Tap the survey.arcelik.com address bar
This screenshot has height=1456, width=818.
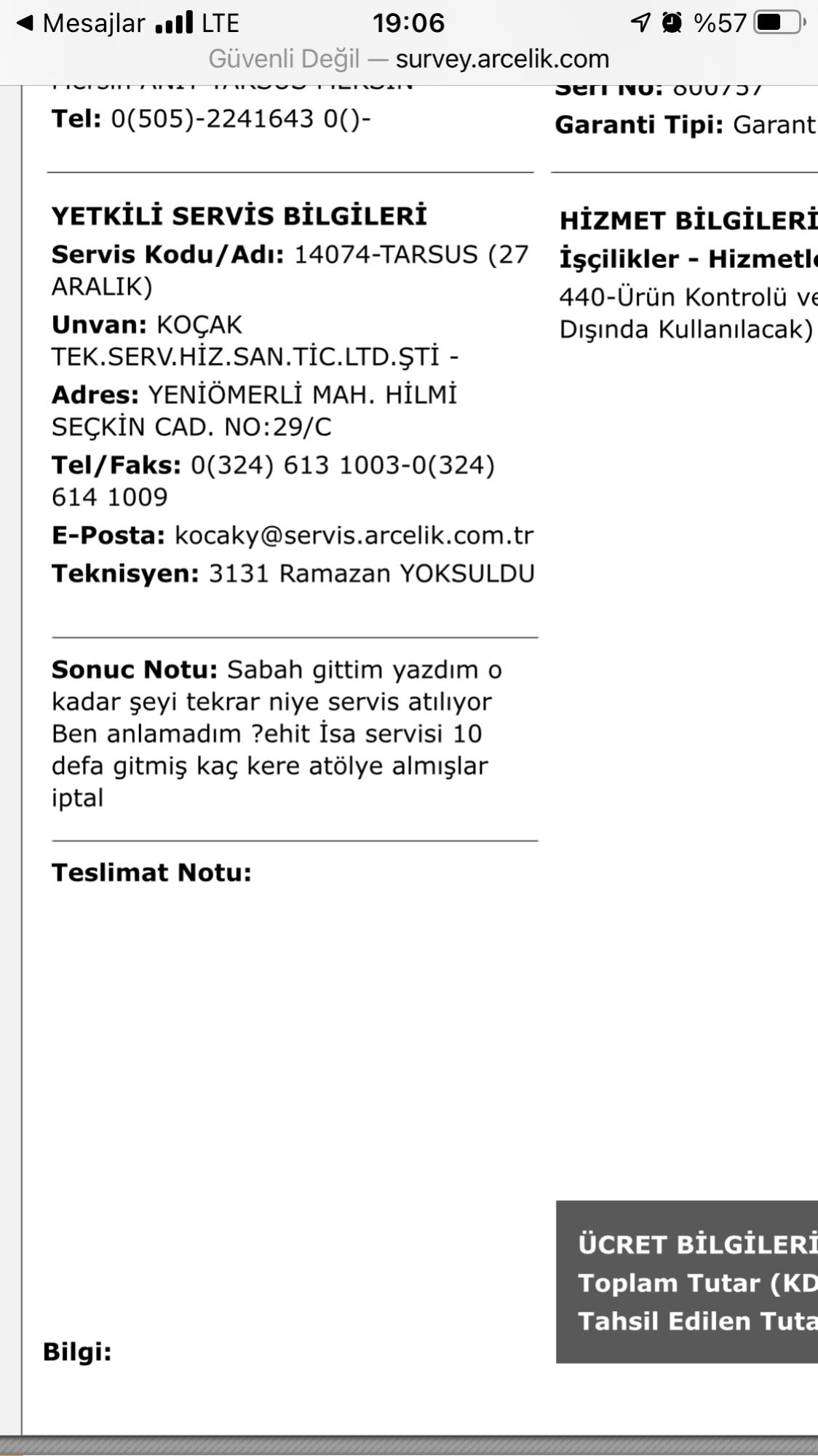(409, 59)
